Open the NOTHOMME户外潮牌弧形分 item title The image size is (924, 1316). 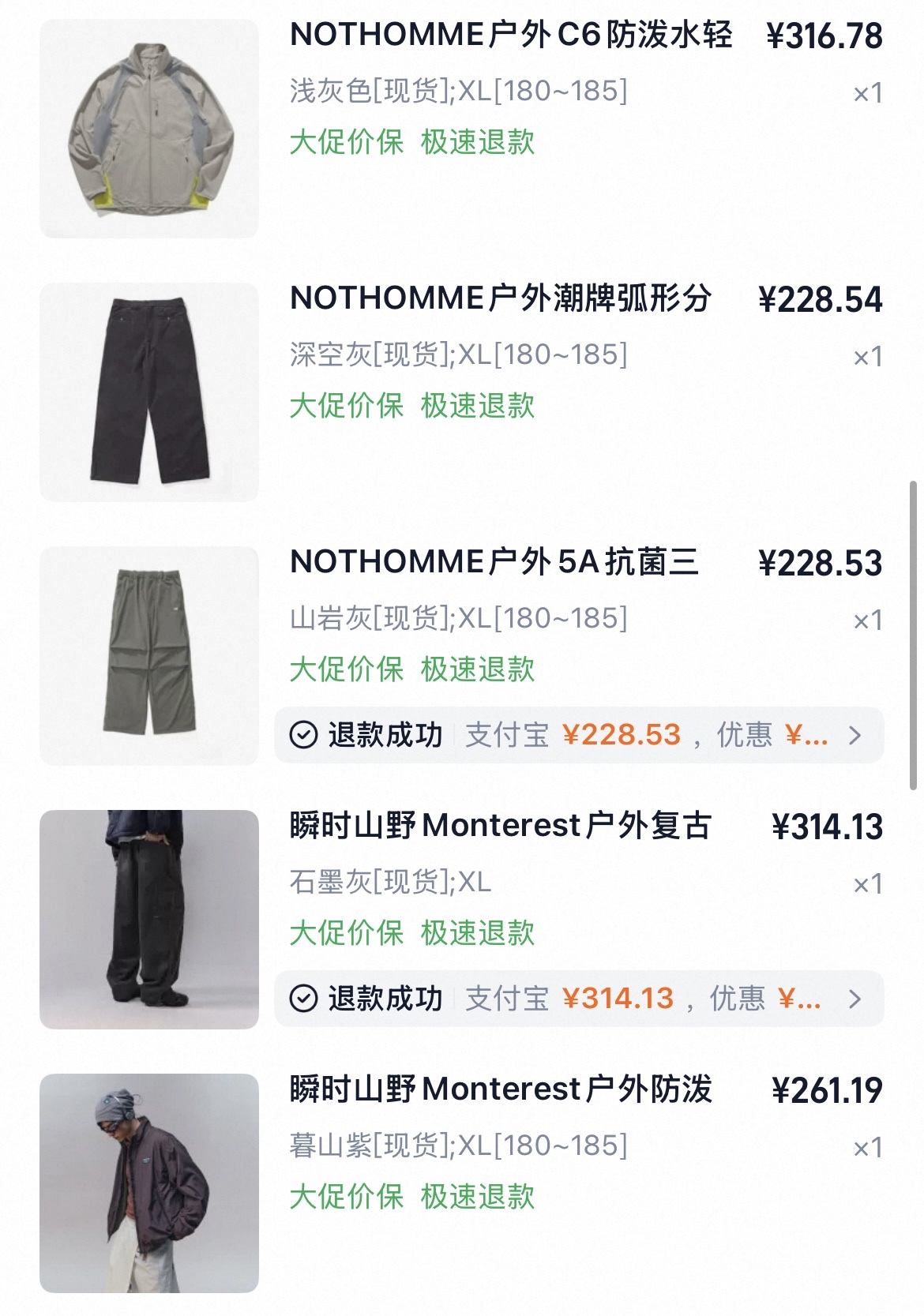[501, 299]
